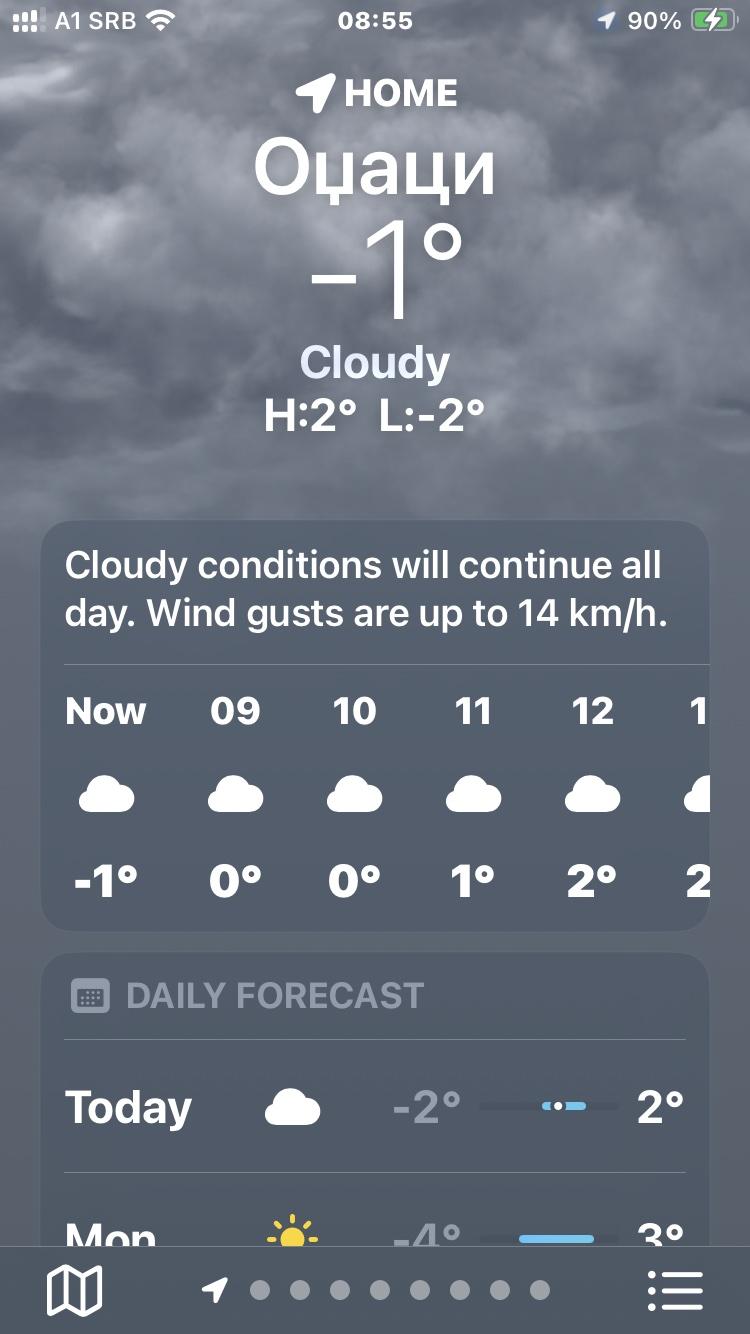Open the saved locations list
The height and width of the screenshot is (1334, 750).
click(x=675, y=1290)
